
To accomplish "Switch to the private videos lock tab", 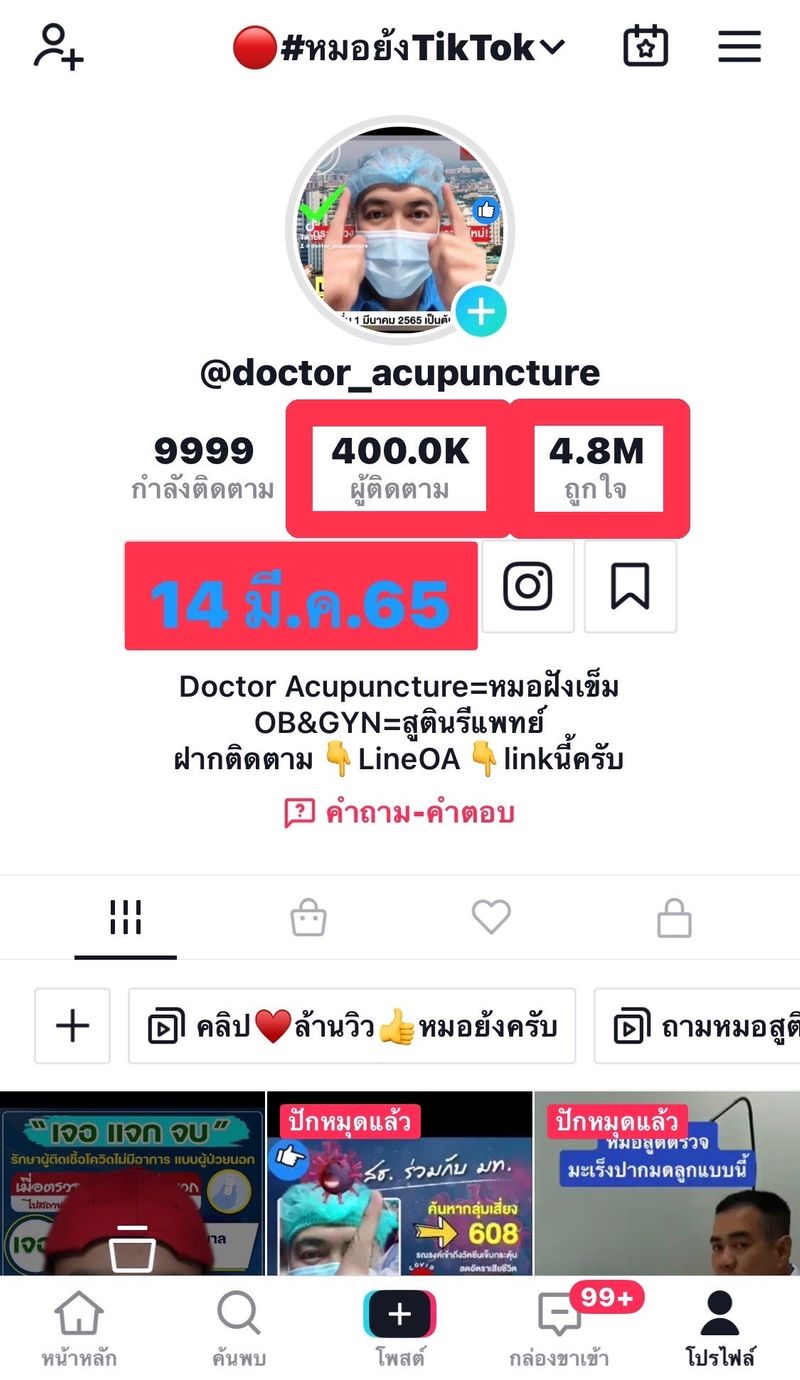I will (x=673, y=916).
